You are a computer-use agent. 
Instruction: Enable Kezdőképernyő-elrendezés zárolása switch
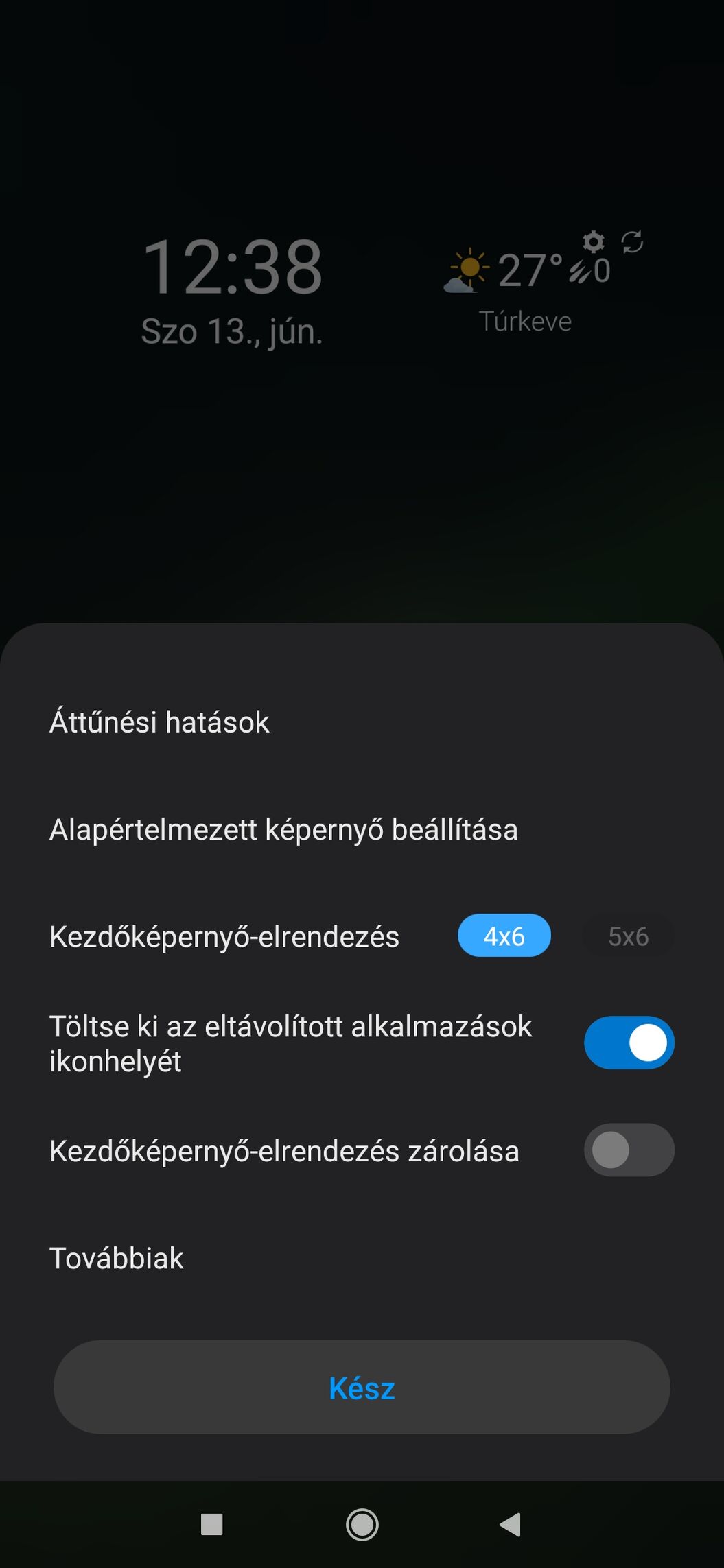629,1150
